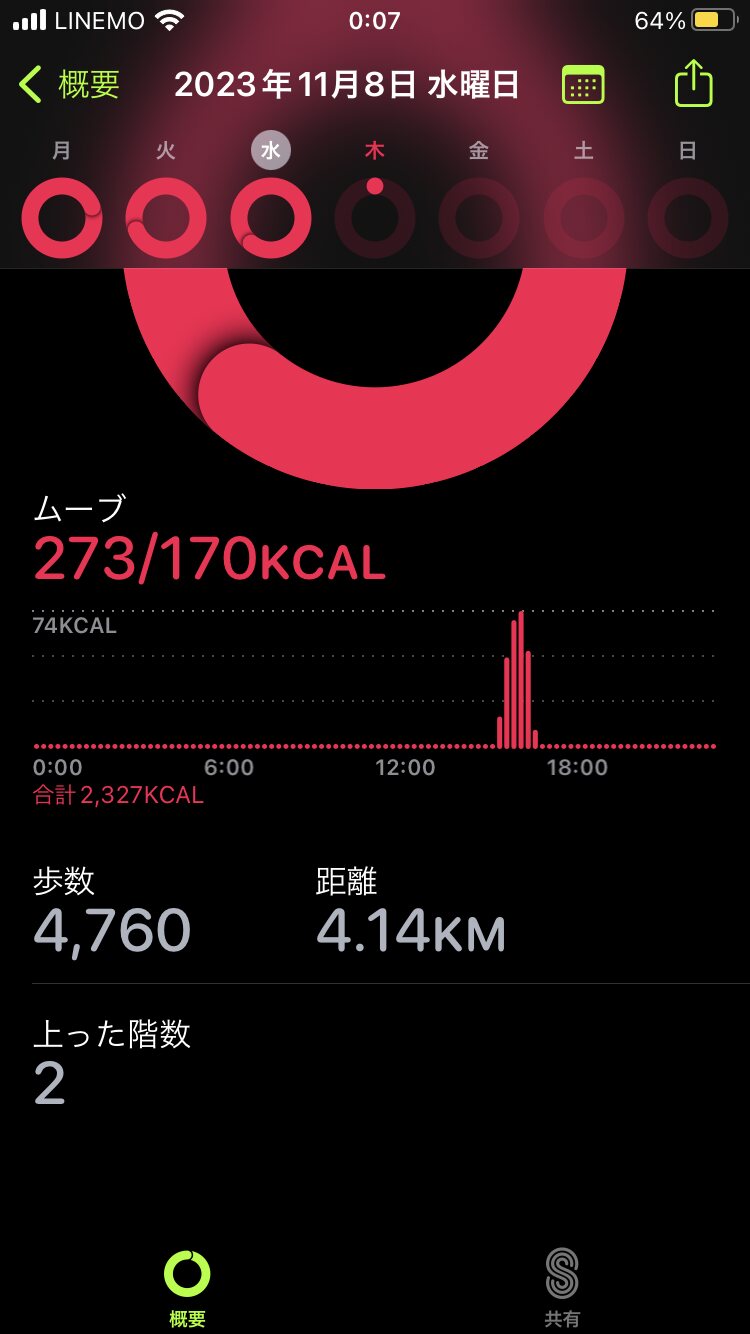
Task: Select Sunday (日) activity ring
Action: tap(688, 217)
